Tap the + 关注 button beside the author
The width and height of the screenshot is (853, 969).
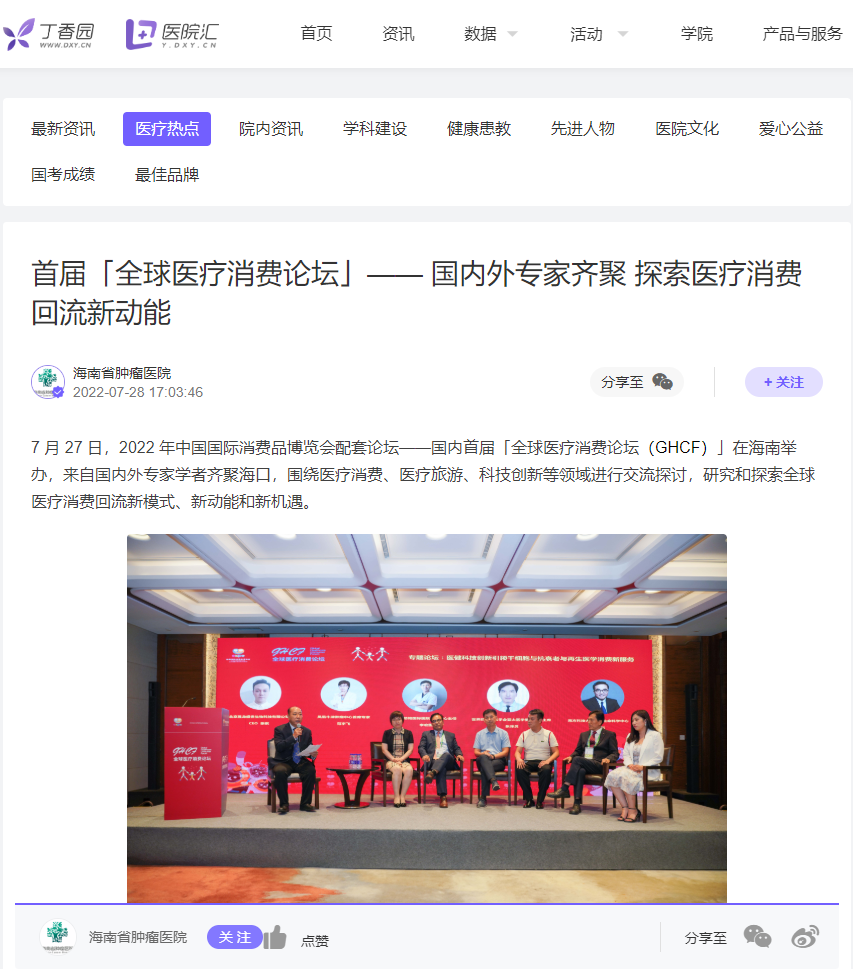point(783,382)
